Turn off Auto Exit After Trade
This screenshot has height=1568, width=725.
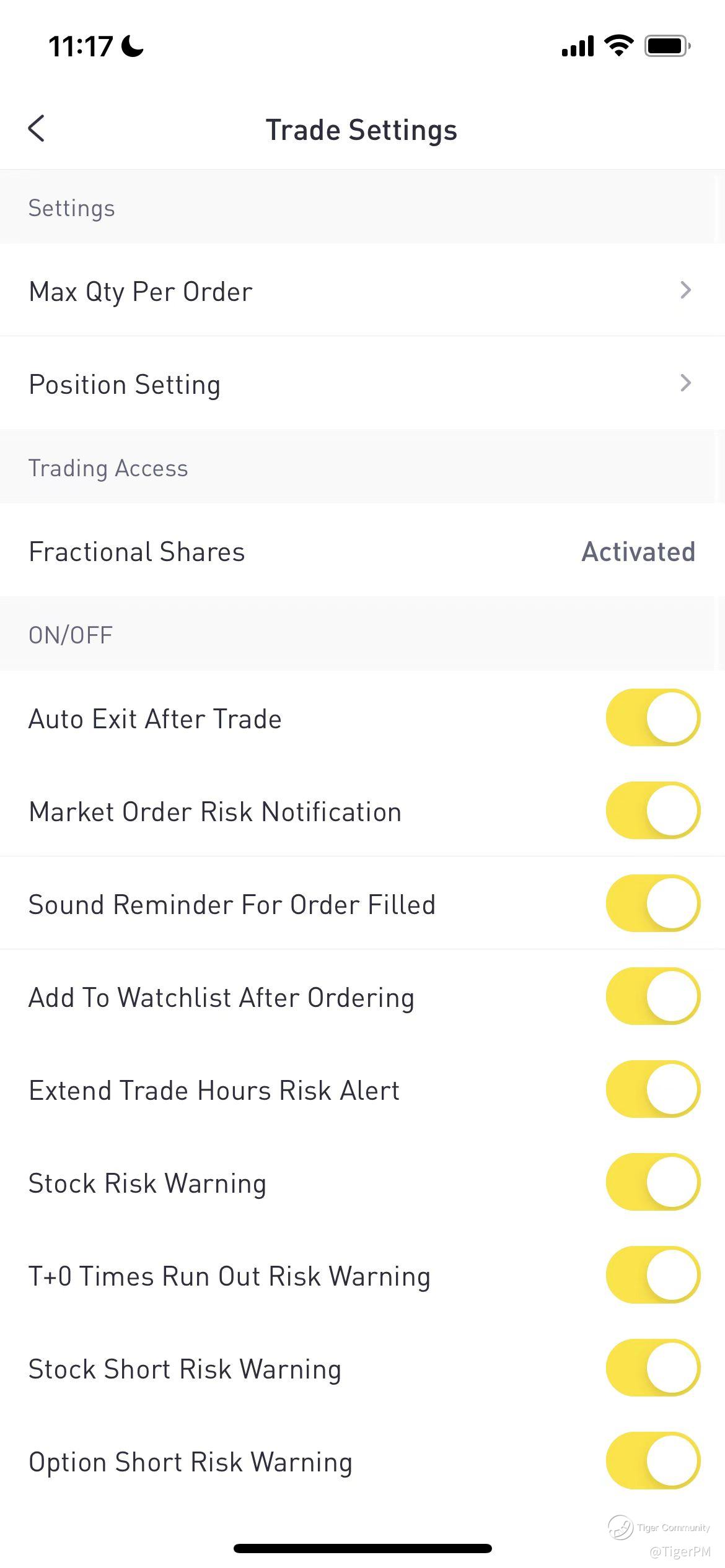pyautogui.click(x=652, y=718)
